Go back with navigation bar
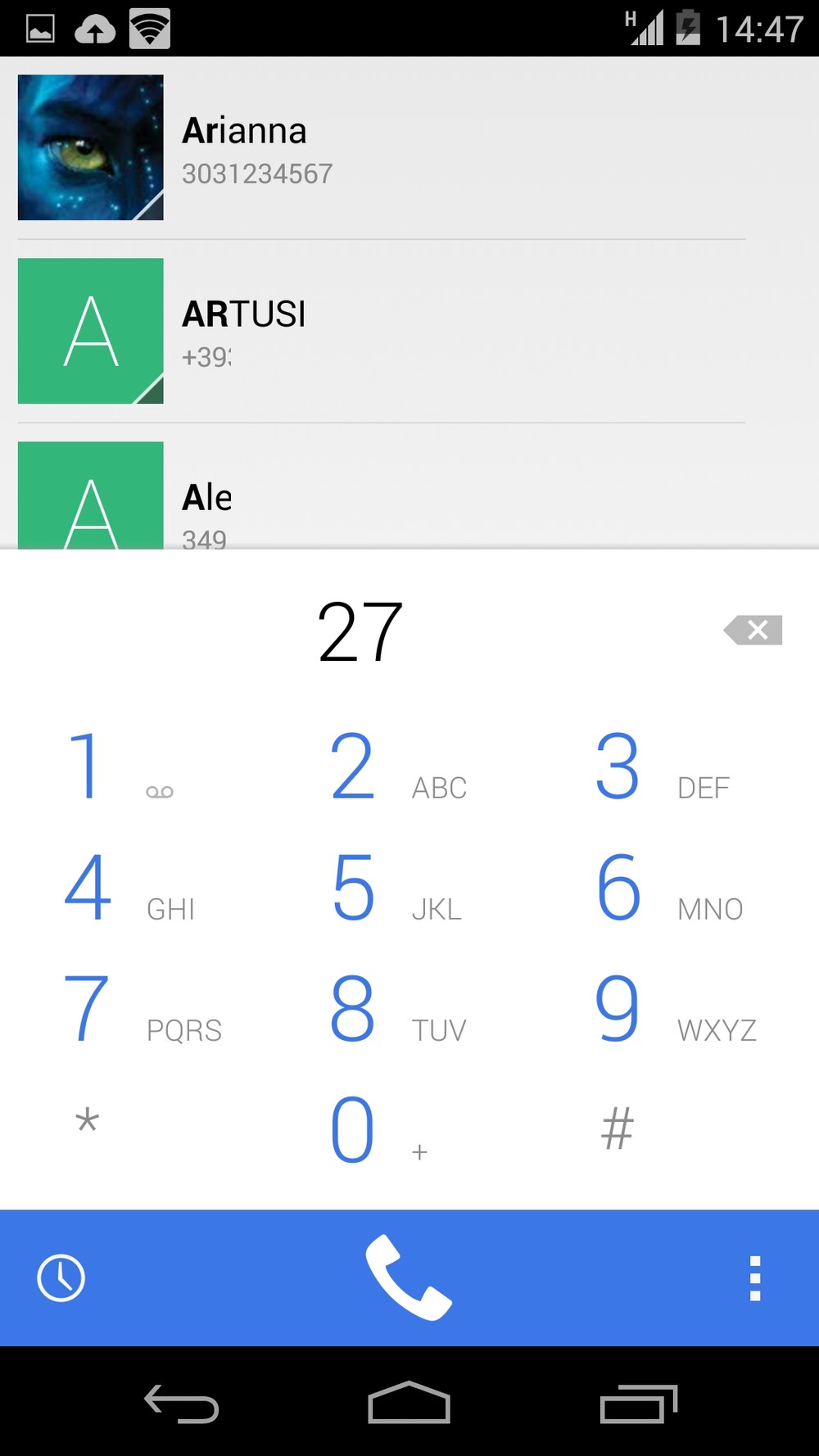819x1456 pixels. pyautogui.click(x=182, y=1404)
